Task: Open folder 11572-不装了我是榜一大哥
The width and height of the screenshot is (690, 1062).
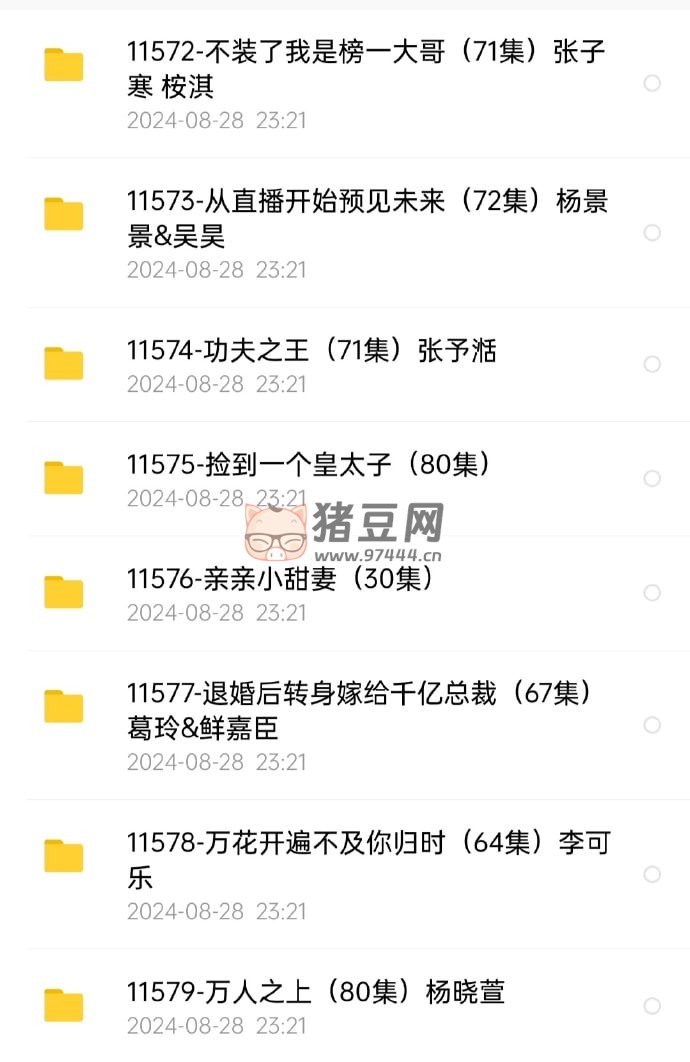Action: [366, 68]
